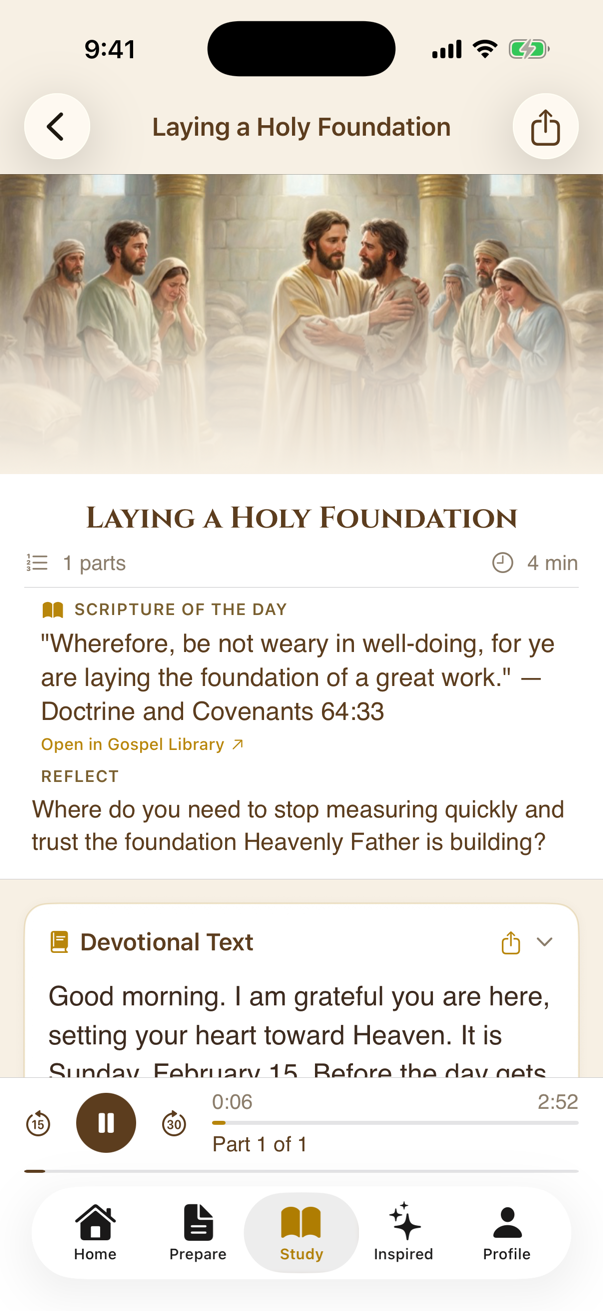Viewport: 603px width, 1311px height.
Task: Seek on the audio progress bar
Action: coord(395,1123)
